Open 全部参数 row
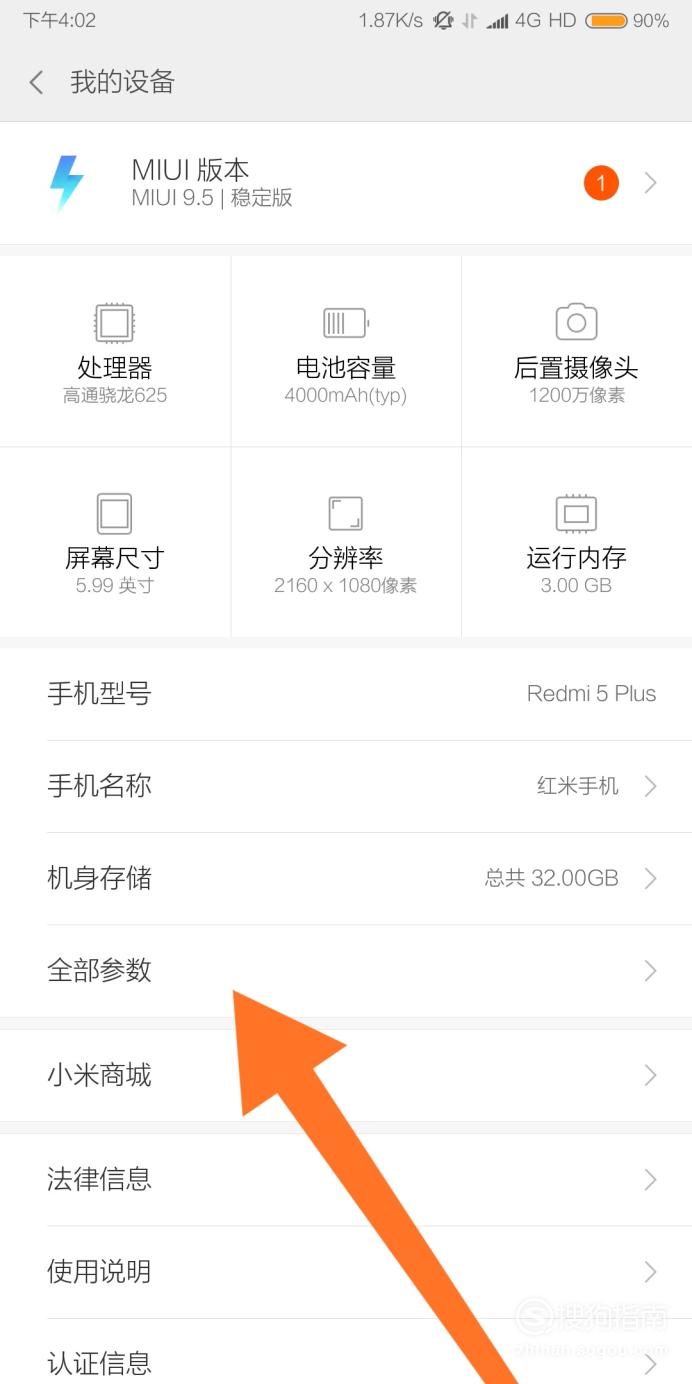 pyautogui.click(x=346, y=971)
